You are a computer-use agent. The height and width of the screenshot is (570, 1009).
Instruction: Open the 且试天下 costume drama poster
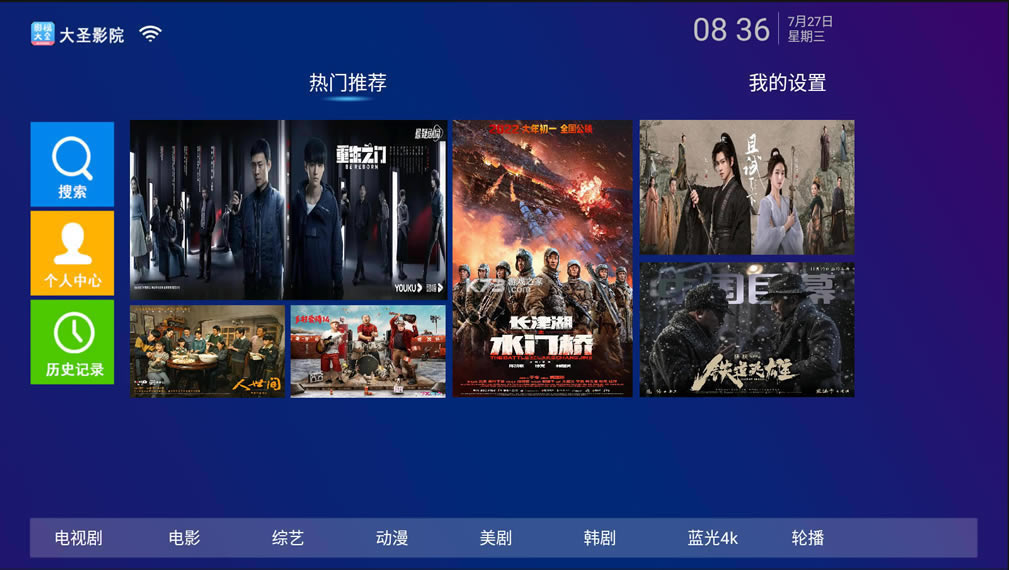[746, 187]
